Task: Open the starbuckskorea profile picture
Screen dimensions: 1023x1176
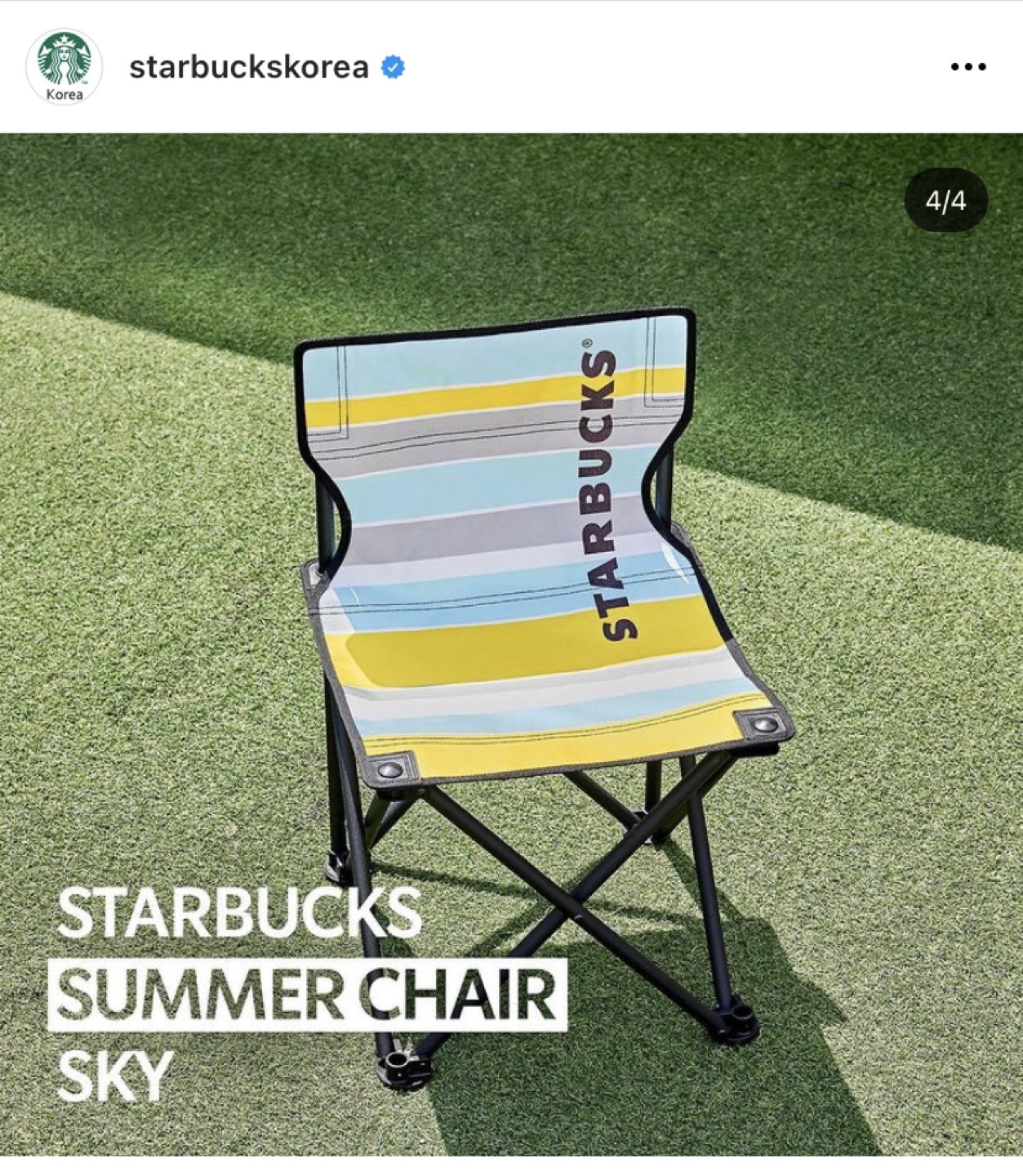Action: (64, 67)
